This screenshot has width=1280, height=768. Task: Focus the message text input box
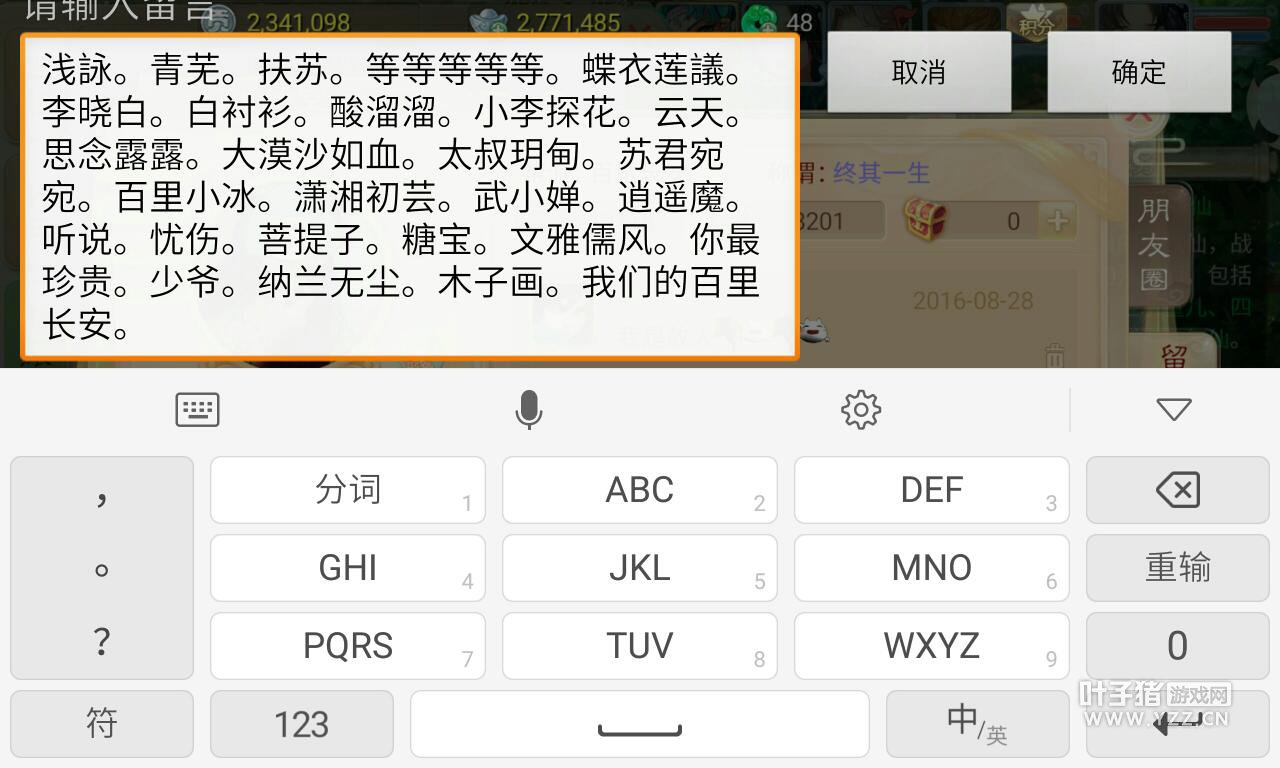410,197
